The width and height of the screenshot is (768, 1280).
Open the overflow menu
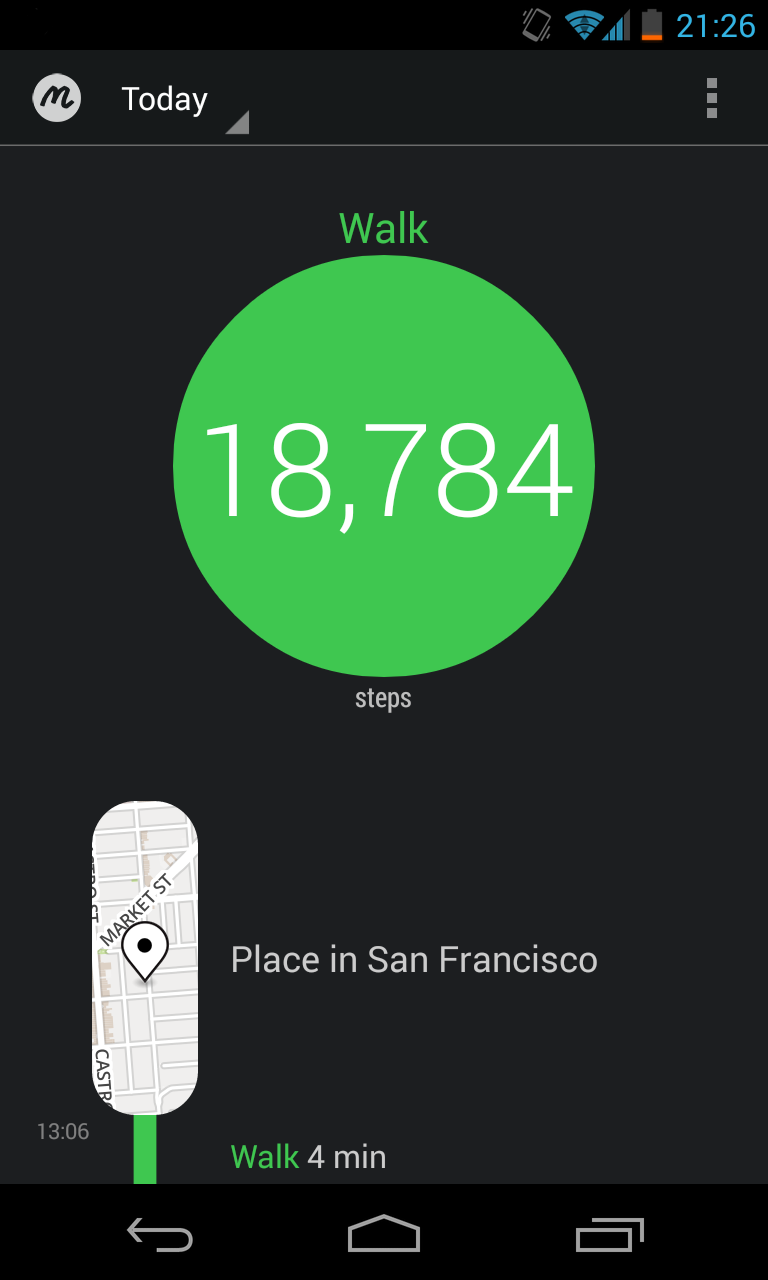pyautogui.click(x=711, y=98)
